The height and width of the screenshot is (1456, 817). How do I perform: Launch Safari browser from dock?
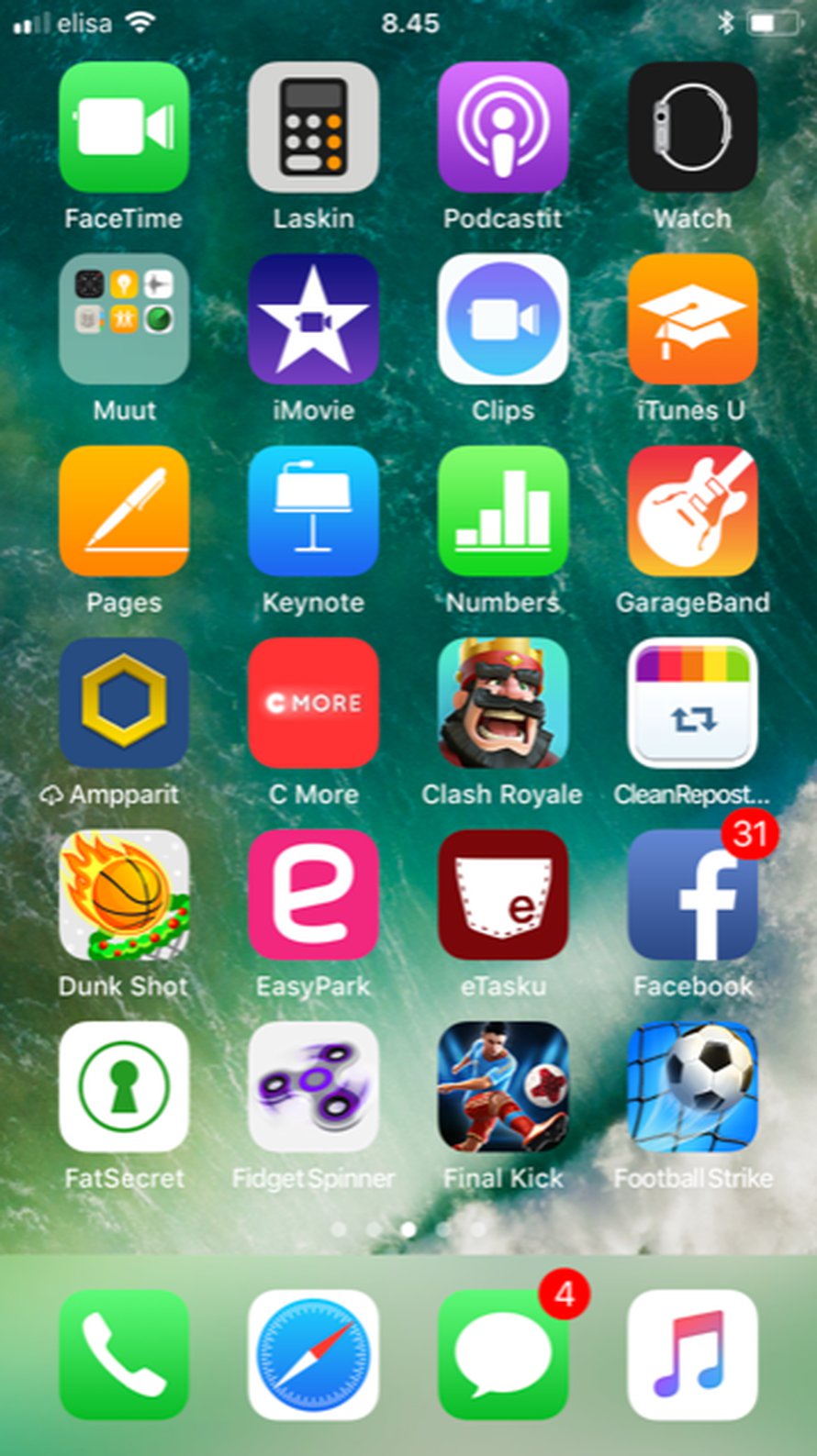coord(313,1354)
